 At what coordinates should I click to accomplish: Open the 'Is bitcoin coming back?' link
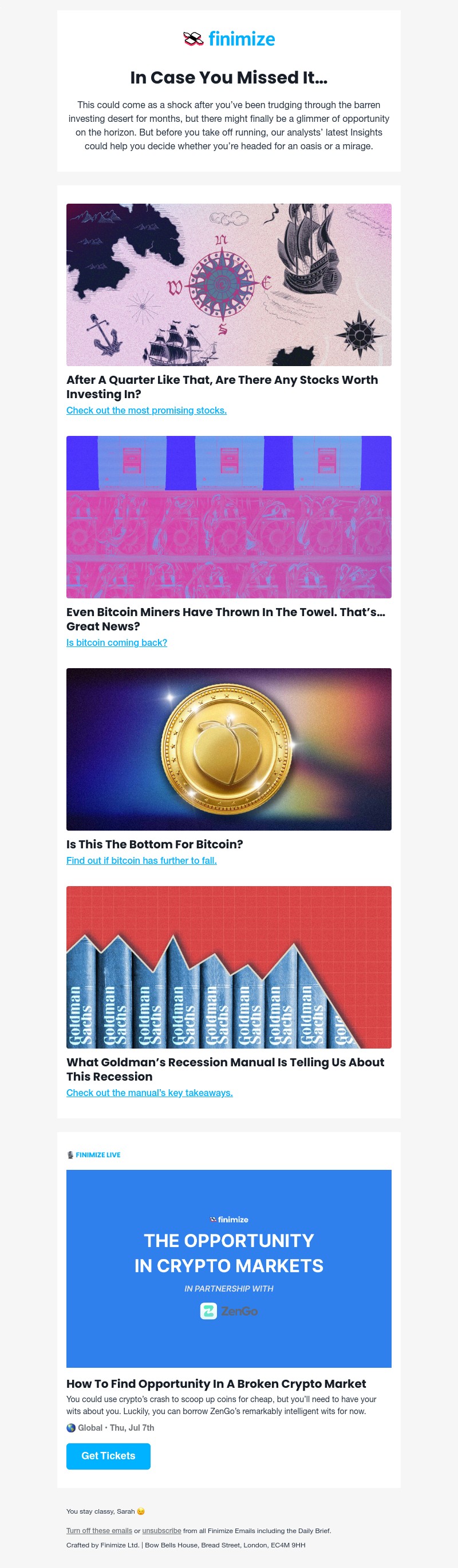point(116,642)
